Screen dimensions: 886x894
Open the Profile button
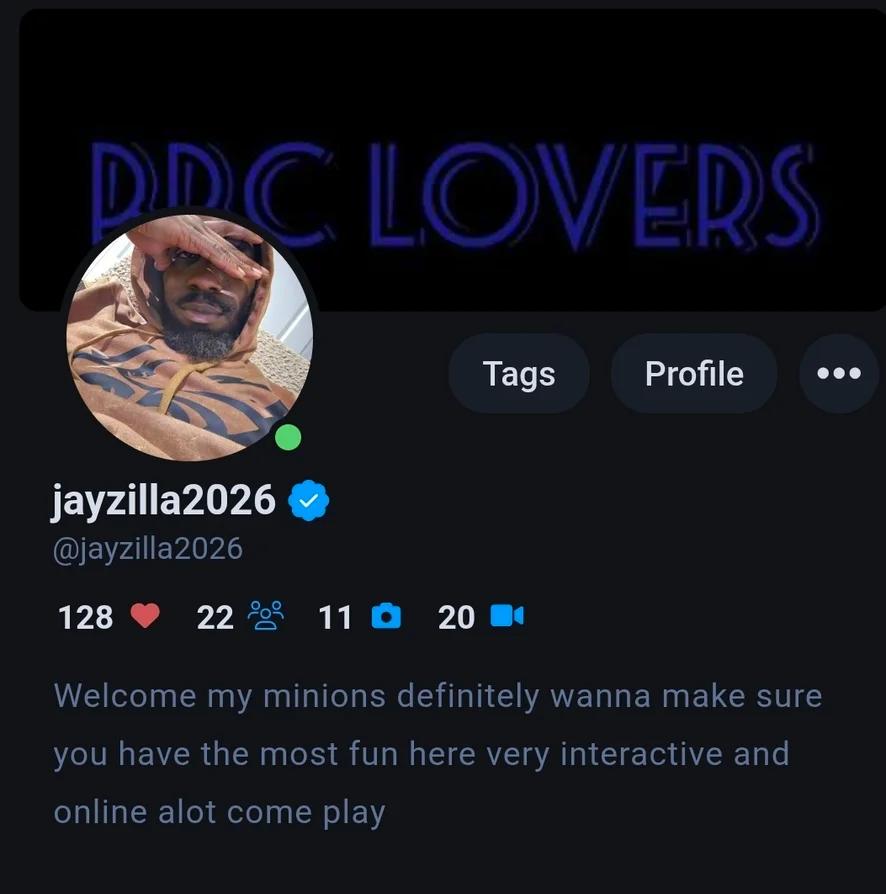tap(694, 374)
